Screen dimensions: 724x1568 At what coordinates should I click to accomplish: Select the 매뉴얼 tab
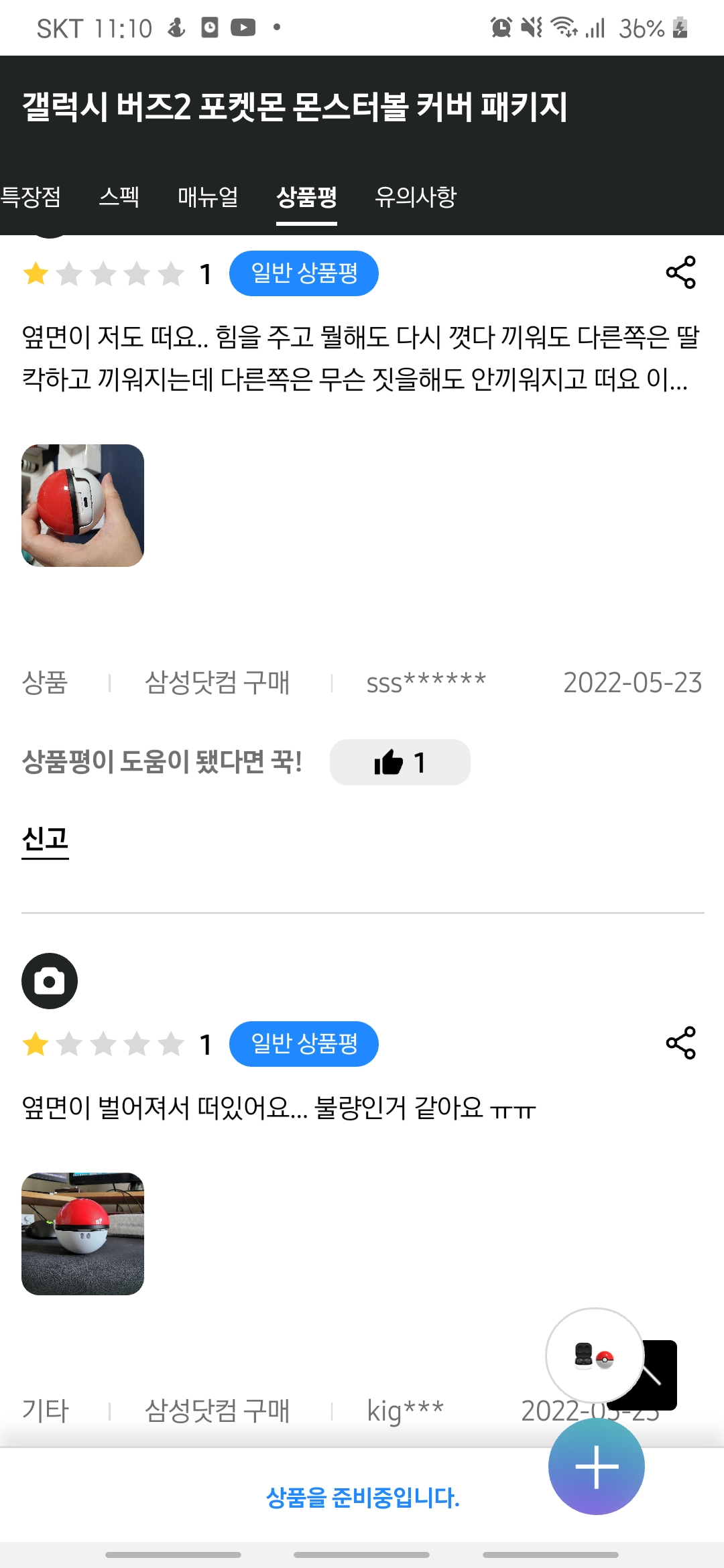click(x=208, y=197)
